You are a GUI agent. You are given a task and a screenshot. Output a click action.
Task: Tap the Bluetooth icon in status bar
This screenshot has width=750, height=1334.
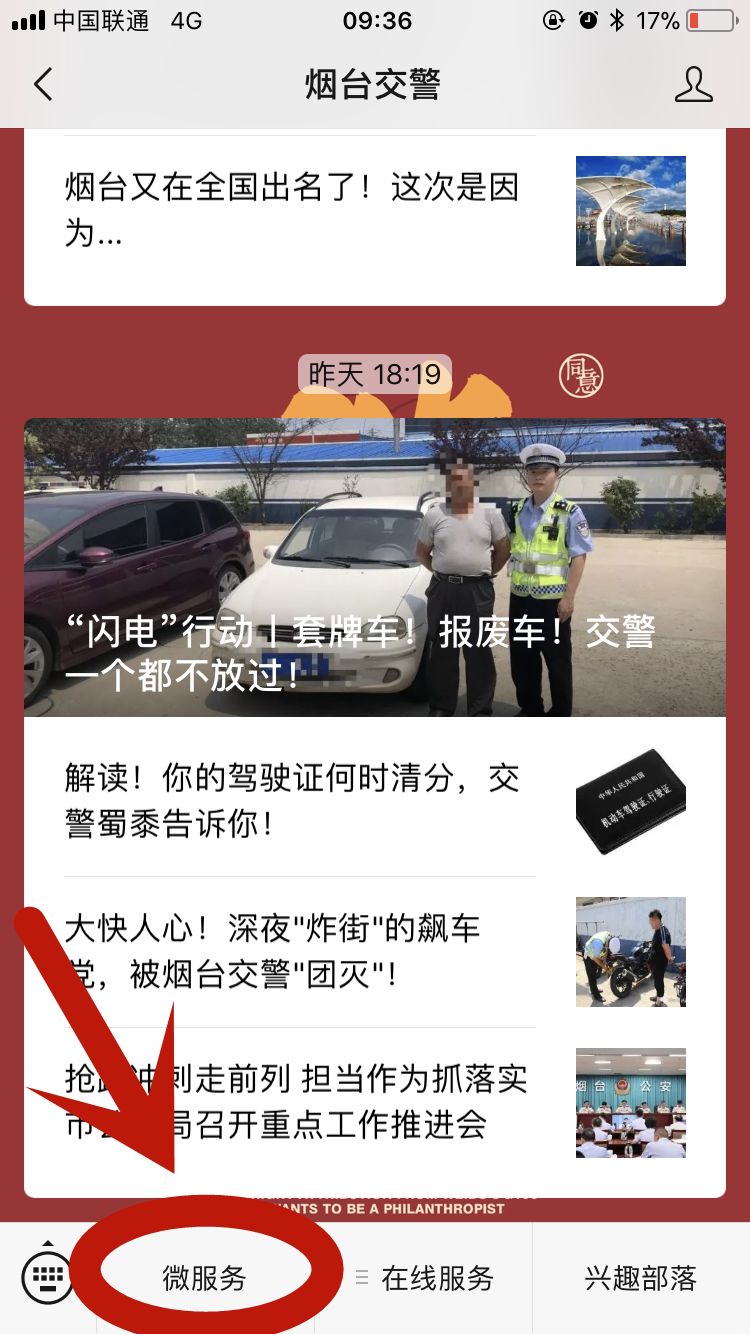pyautogui.click(x=617, y=20)
